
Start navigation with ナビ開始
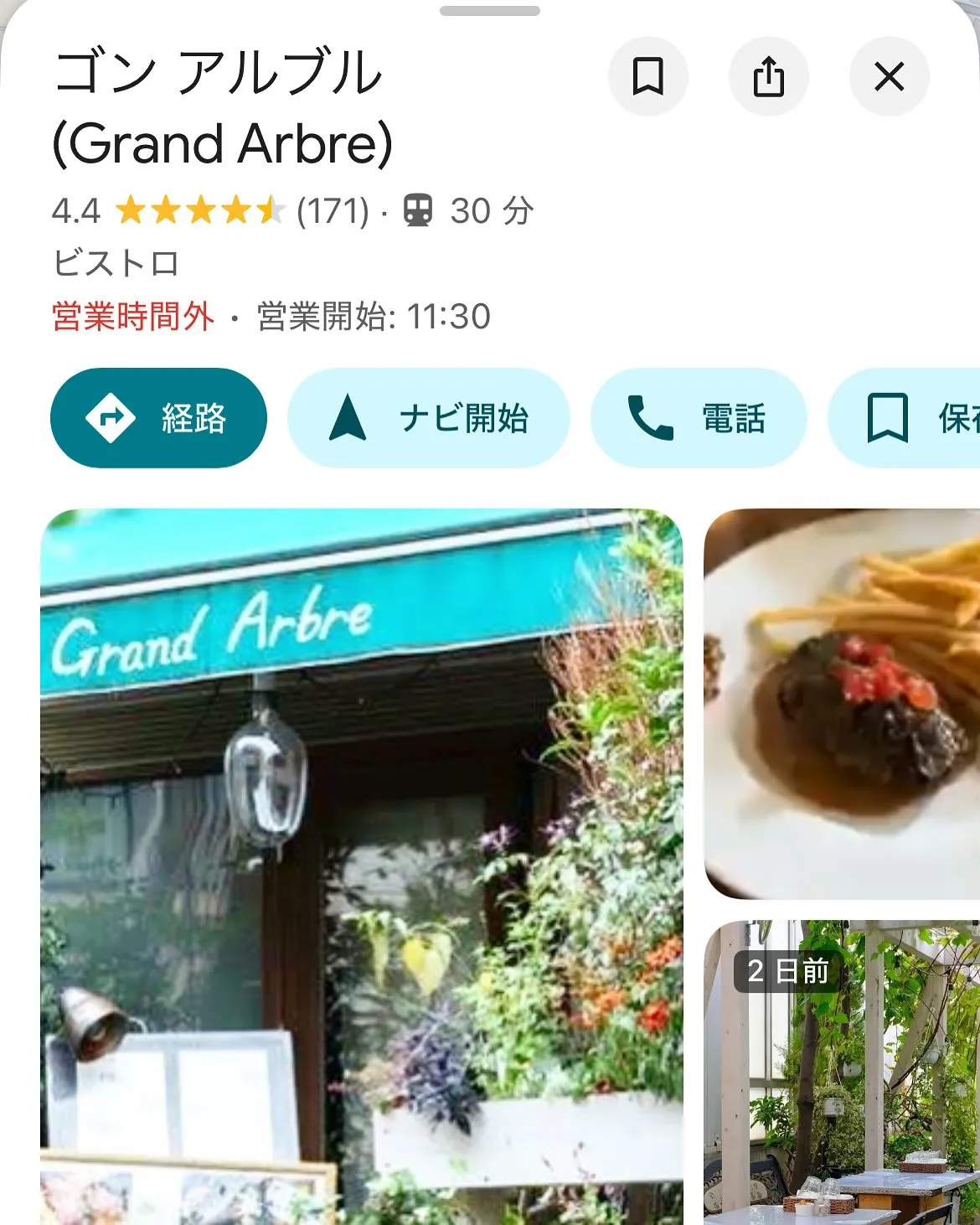click(428, 417)
